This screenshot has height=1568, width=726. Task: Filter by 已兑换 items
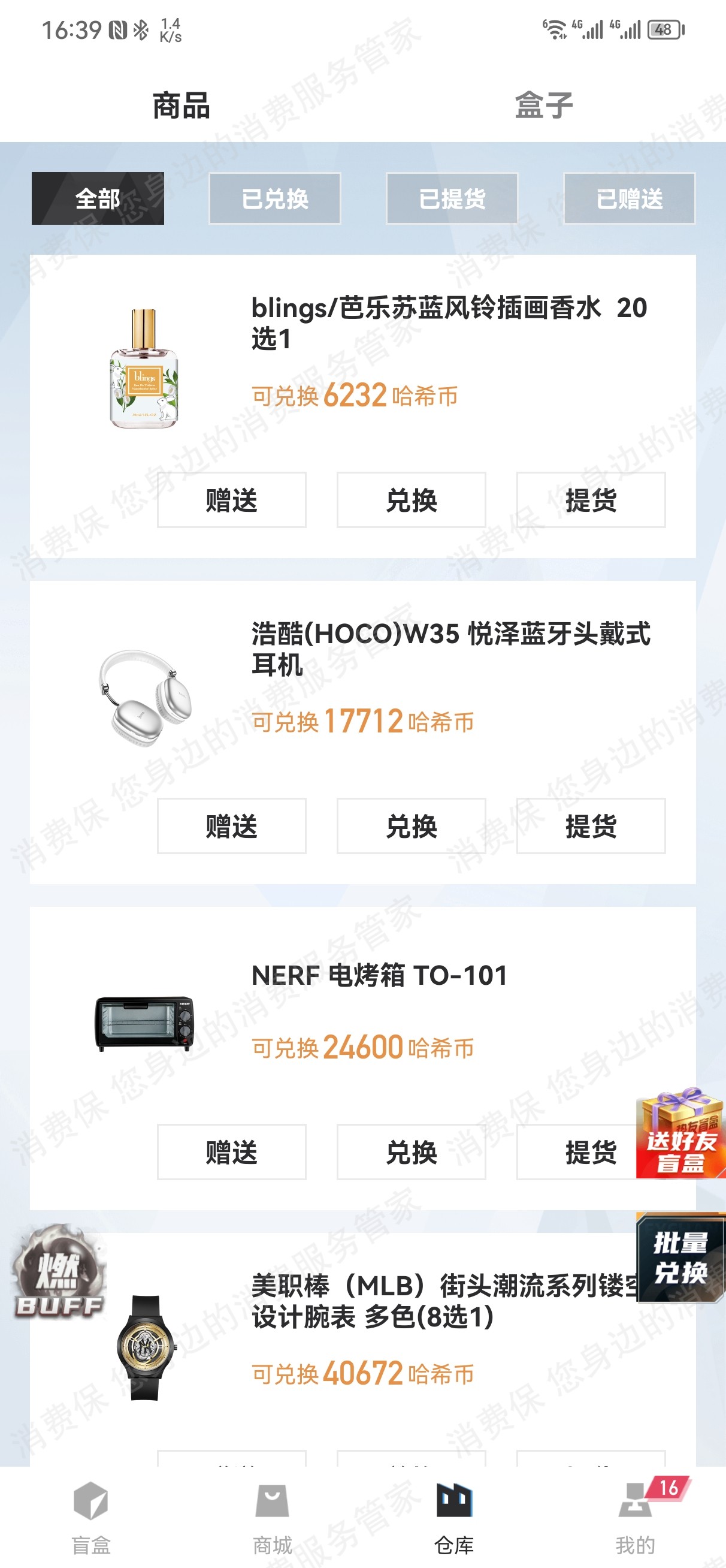274,198
